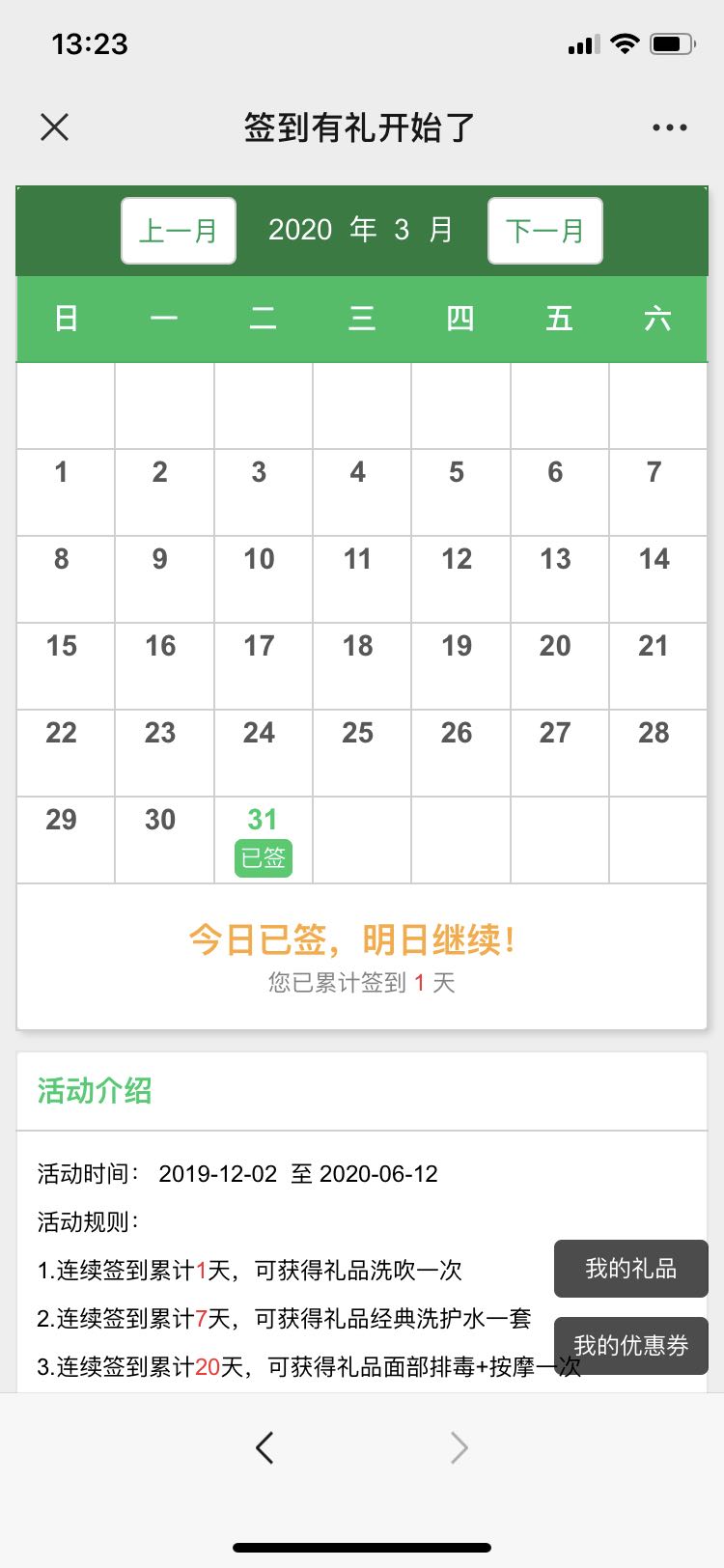Screen dimensions: 724x1568
Task: Open 我的礼品 gifts button
Action: [x=630, y=1269]
